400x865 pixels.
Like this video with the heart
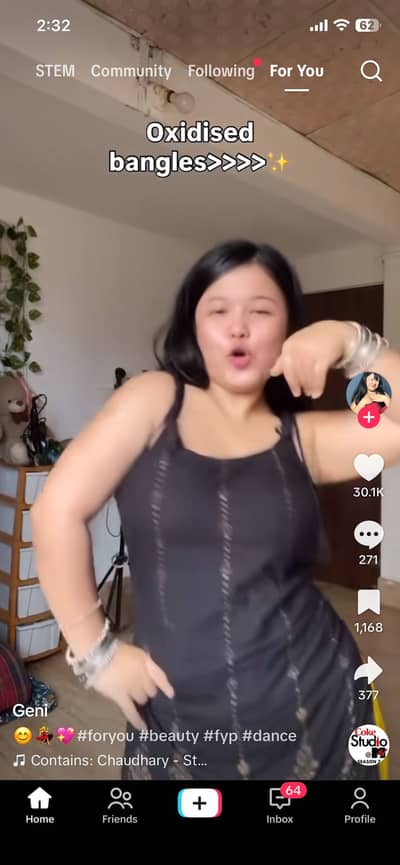(369, 467)
